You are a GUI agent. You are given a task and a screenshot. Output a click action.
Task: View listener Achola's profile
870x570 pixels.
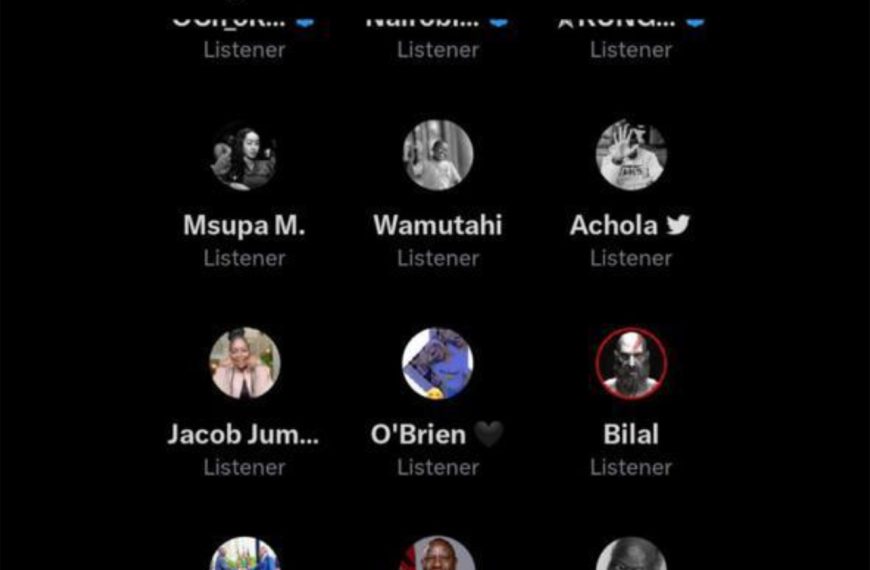pos(631,155)
